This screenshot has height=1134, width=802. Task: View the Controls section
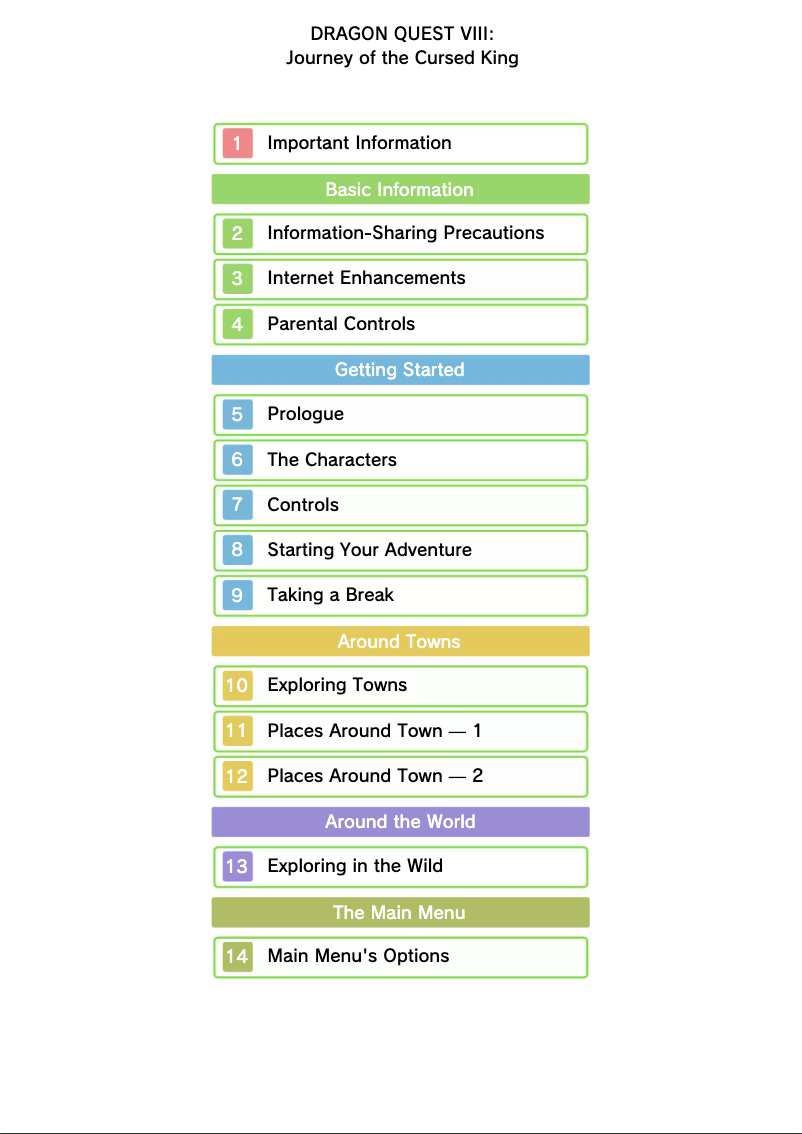400,505
